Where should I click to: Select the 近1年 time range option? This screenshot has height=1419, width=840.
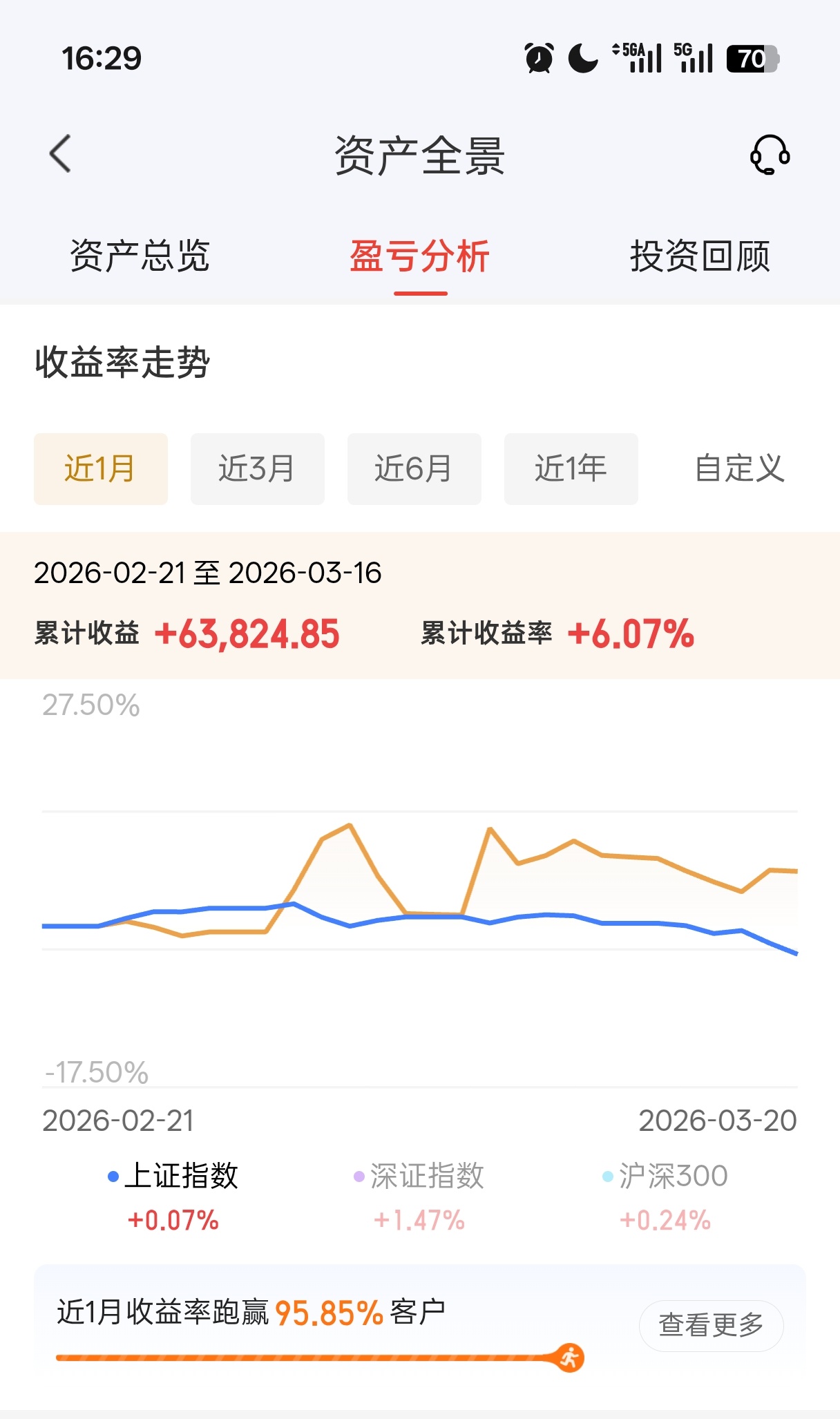(572, 468)
